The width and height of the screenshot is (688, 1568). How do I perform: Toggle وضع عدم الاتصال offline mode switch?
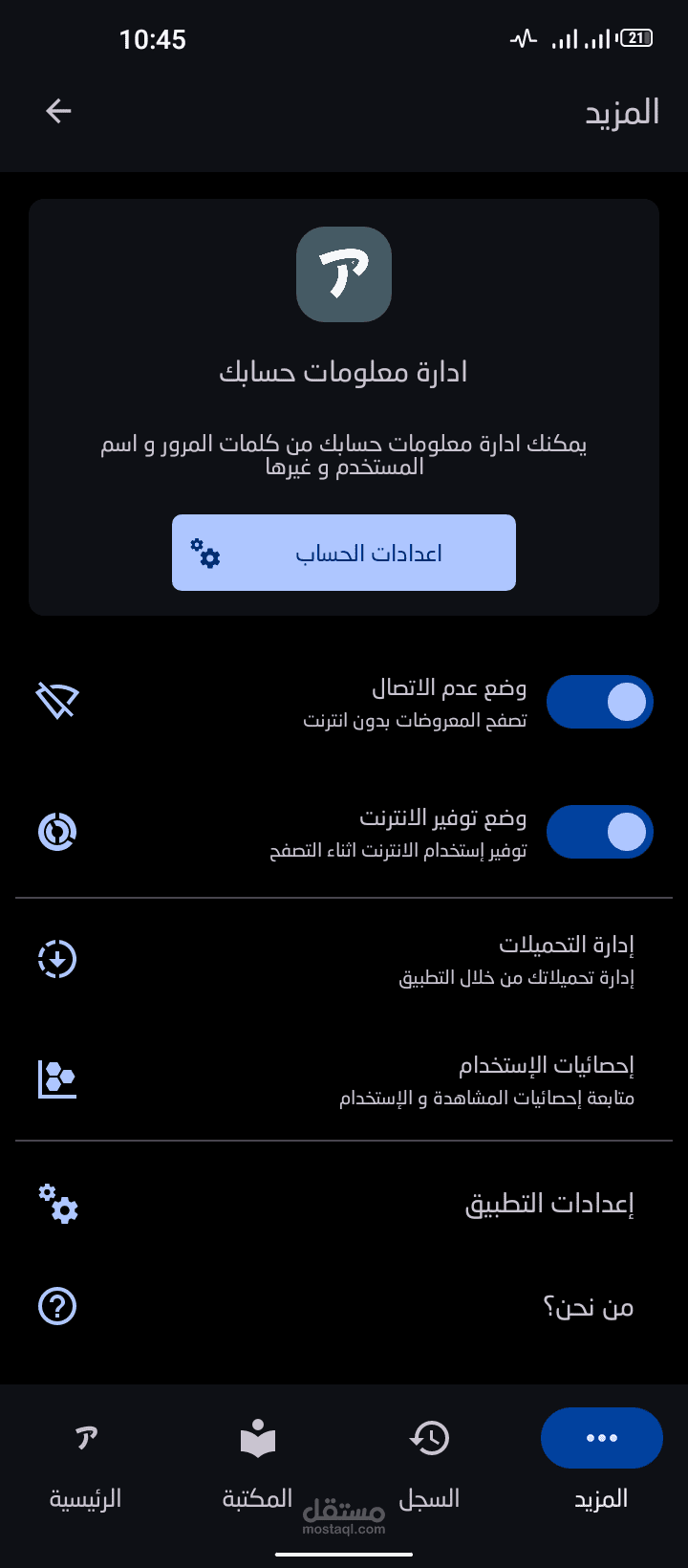pos(599,702)
